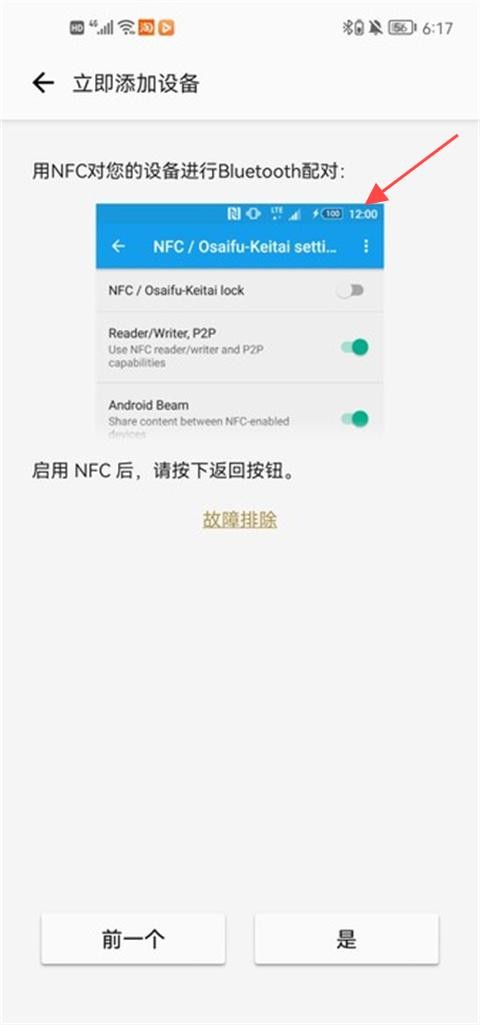
Task: Open the 故障排除 troubleshooting link
Action: (239, 520)
